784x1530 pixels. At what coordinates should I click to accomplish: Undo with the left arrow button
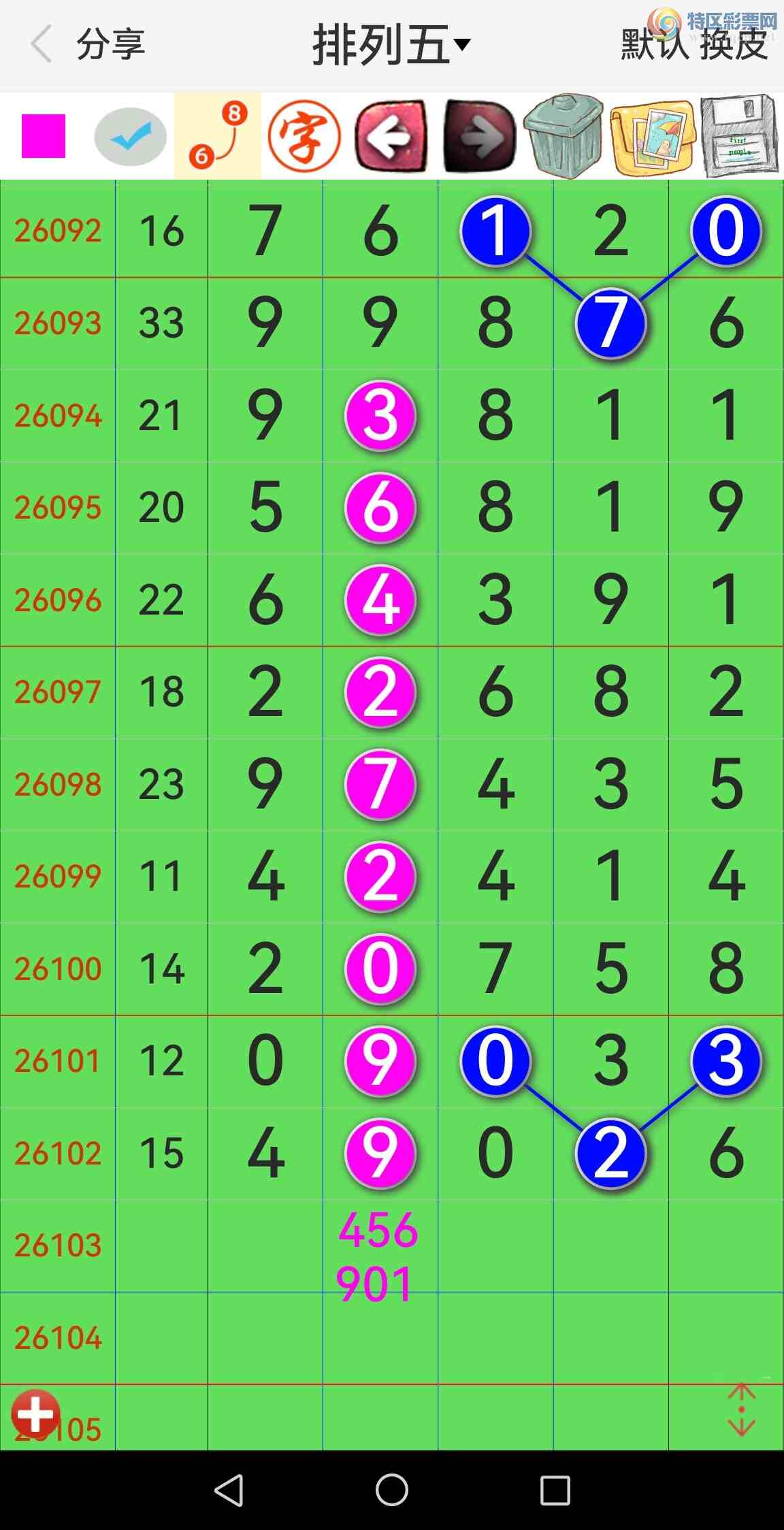391,136
